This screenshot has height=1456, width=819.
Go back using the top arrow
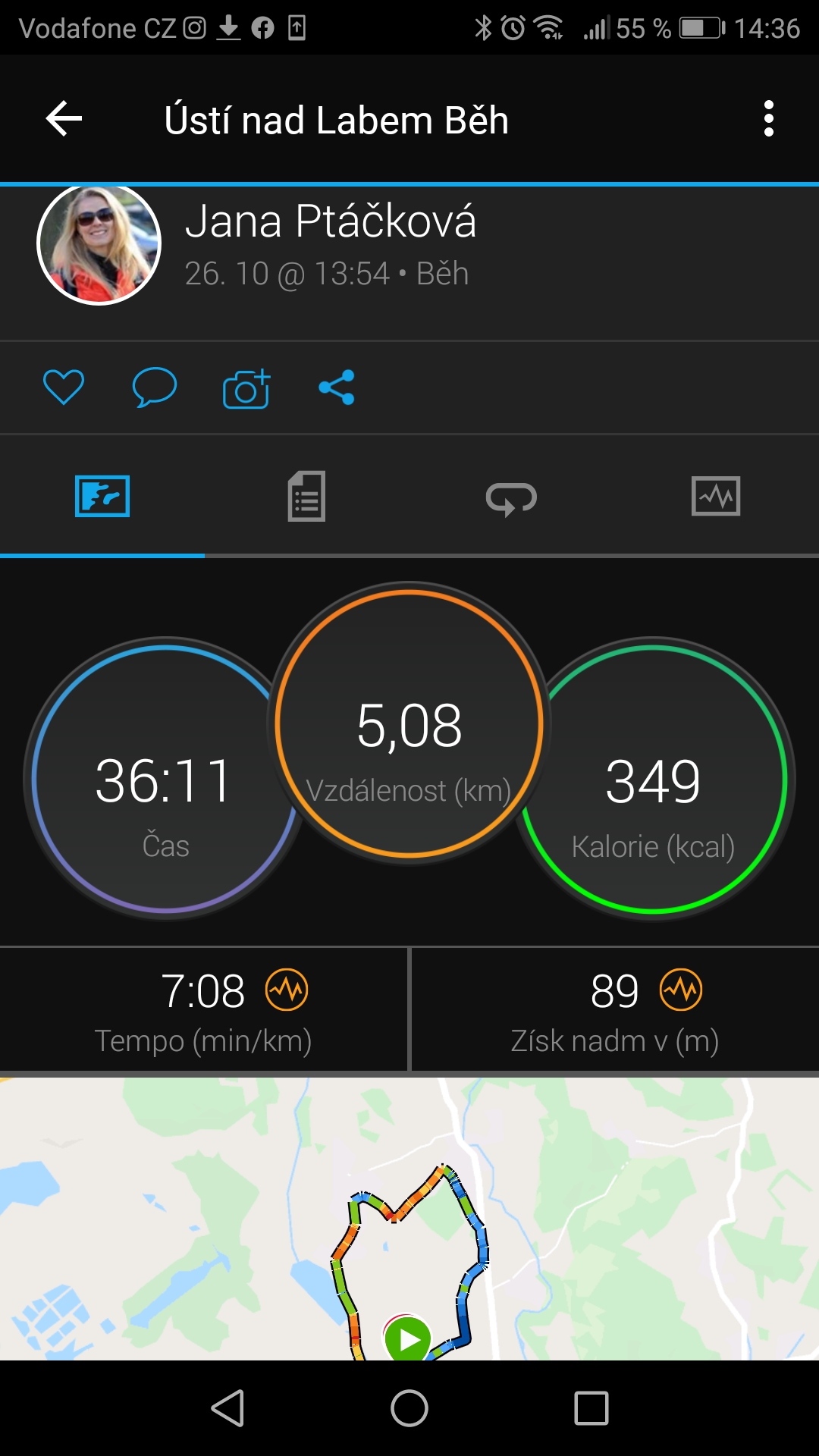64,119
